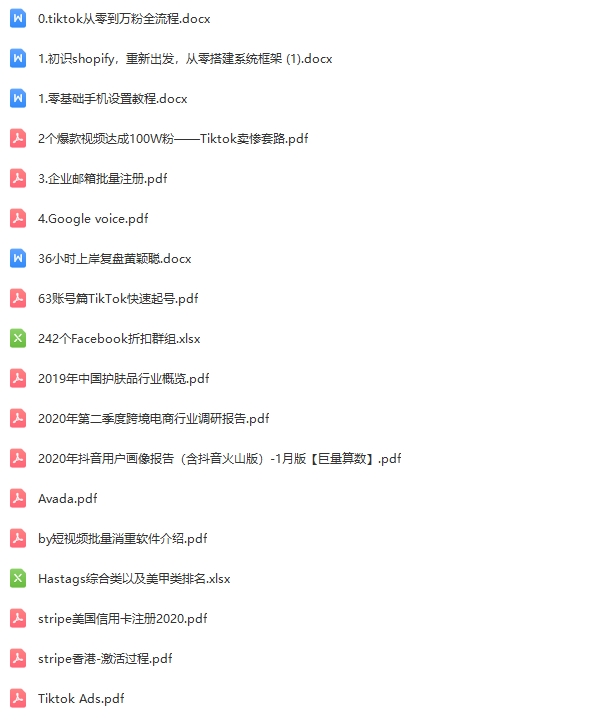Open stripe美国信用卡注册2020.pdf
Image resolution: width=603 pixels, height=721 pixels.
(x=122, y=619)
